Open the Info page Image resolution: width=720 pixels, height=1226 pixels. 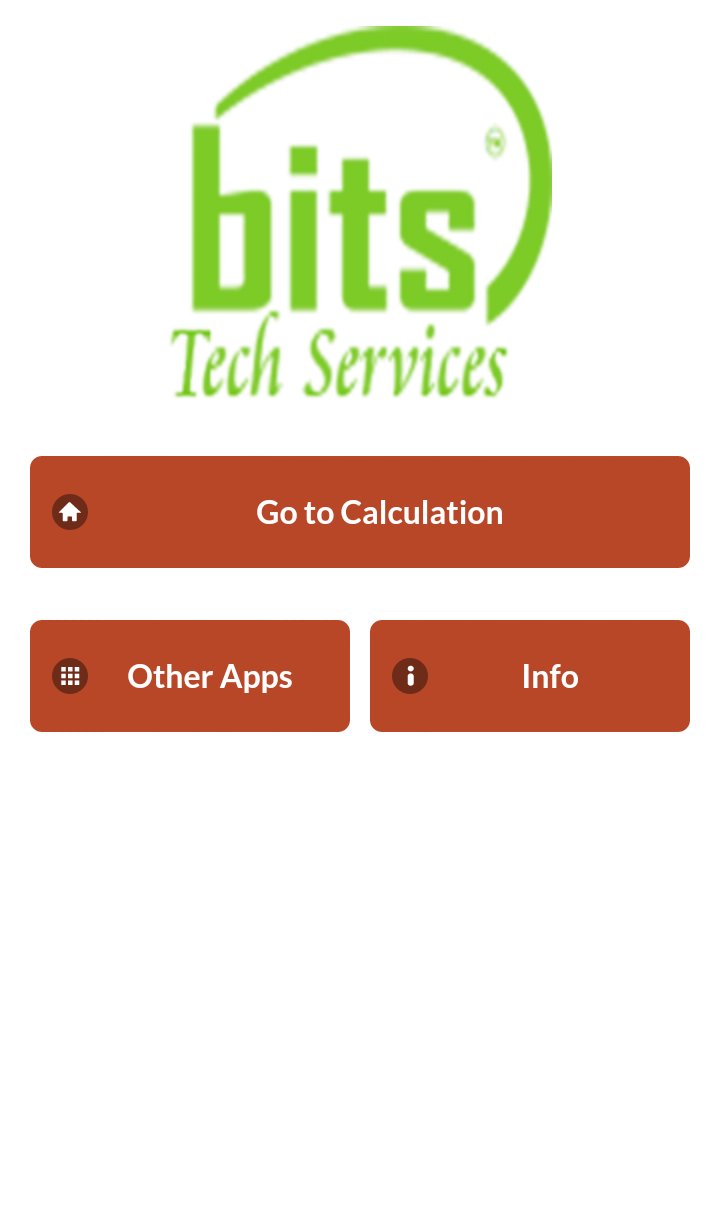click(x=530, y=676)
